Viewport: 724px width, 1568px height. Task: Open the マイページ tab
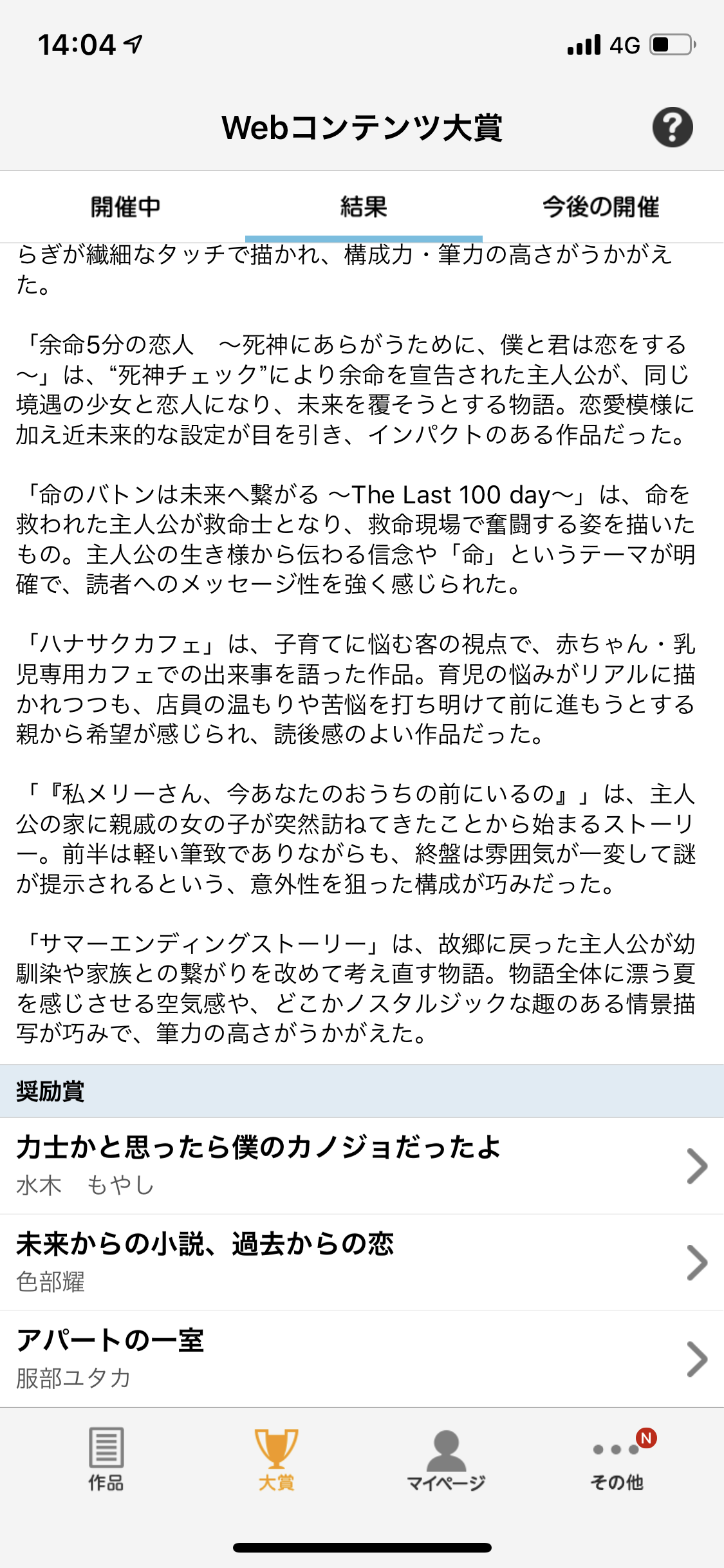click(446, 1459)
